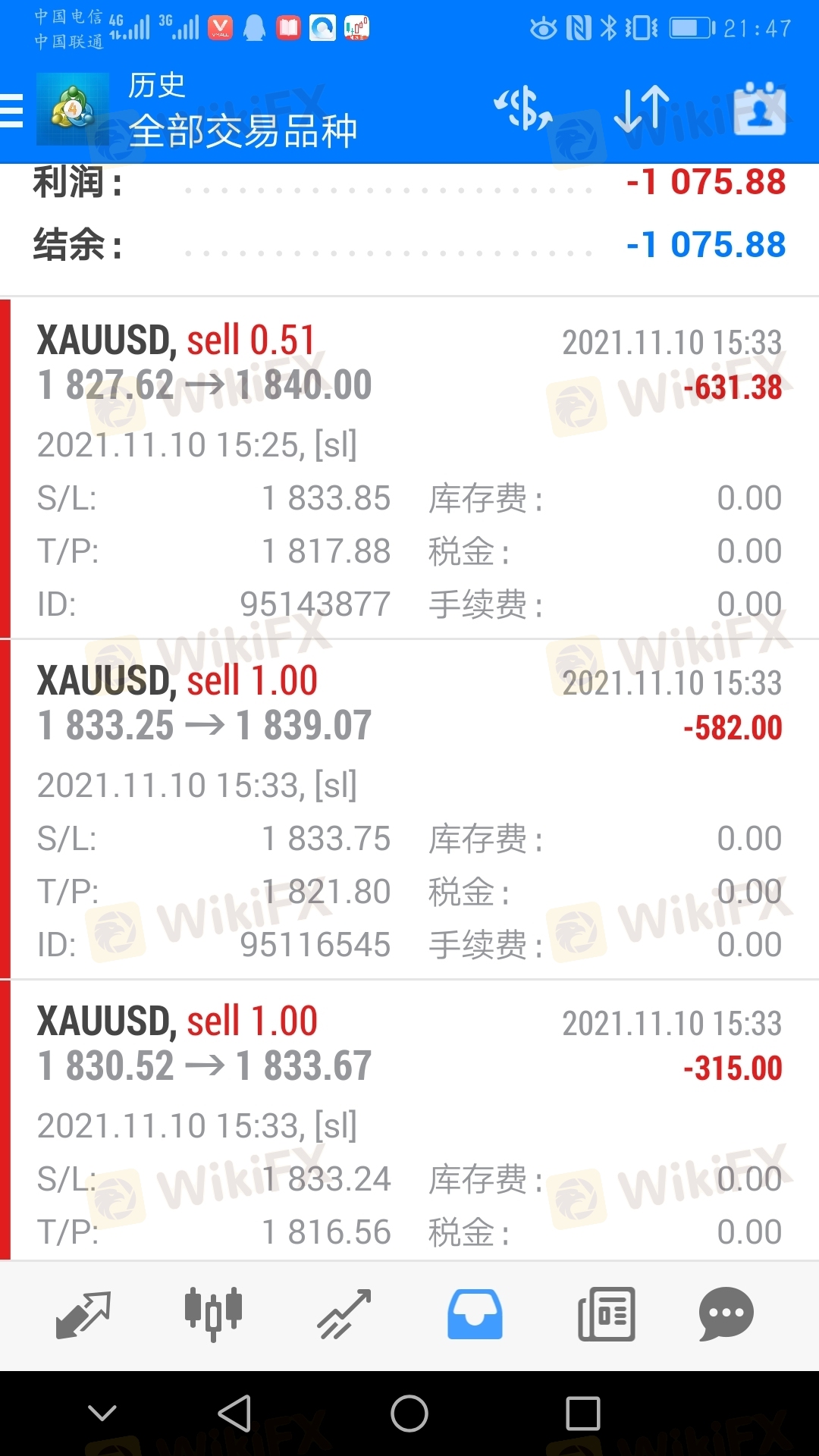This screenshot has height=1456, width=819.
Task: Open the calendar date range picker
Action: 760,109
